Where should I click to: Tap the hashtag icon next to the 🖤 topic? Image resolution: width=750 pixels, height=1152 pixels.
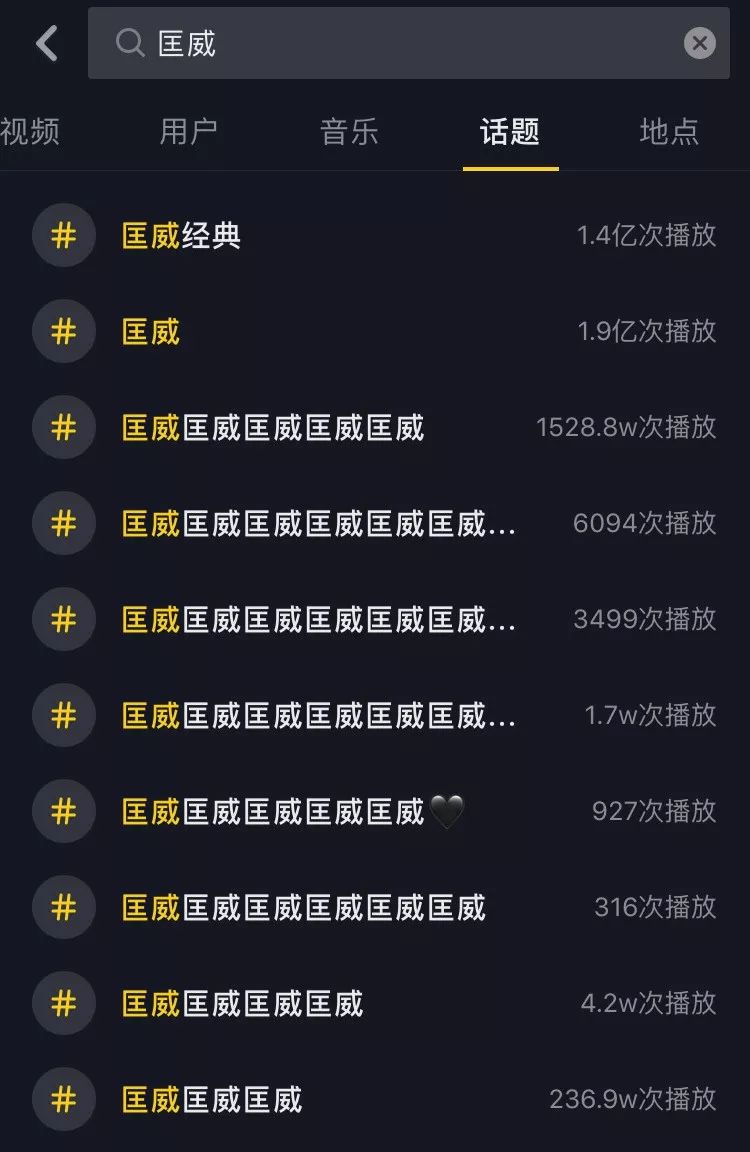pos(64,811)
